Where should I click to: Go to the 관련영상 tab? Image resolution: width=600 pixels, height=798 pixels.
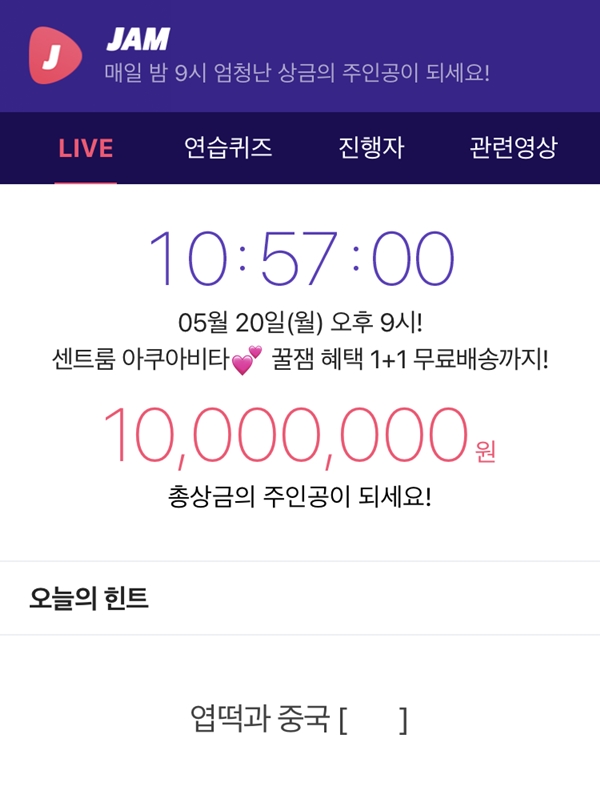click(513, 148)
